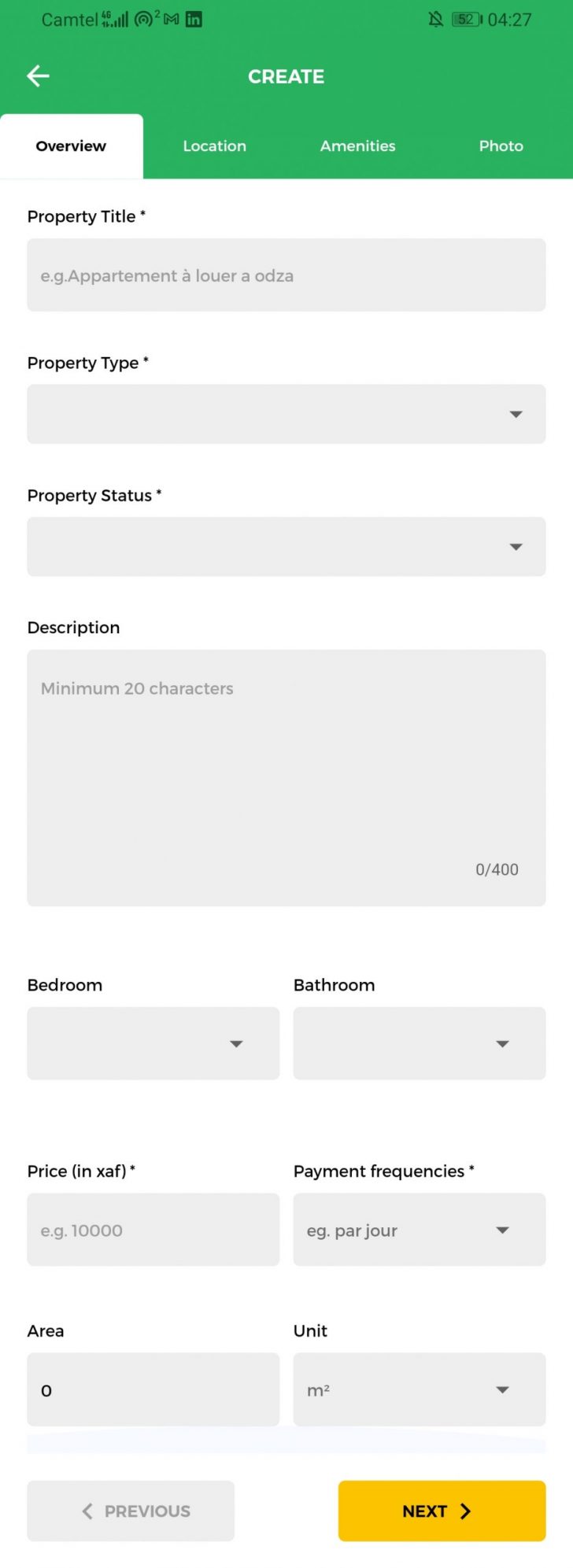The height and width of the screenshot is (1568, 573).
Task: Choose number of bedrooms from dropdown
Action: point(153,1043)
